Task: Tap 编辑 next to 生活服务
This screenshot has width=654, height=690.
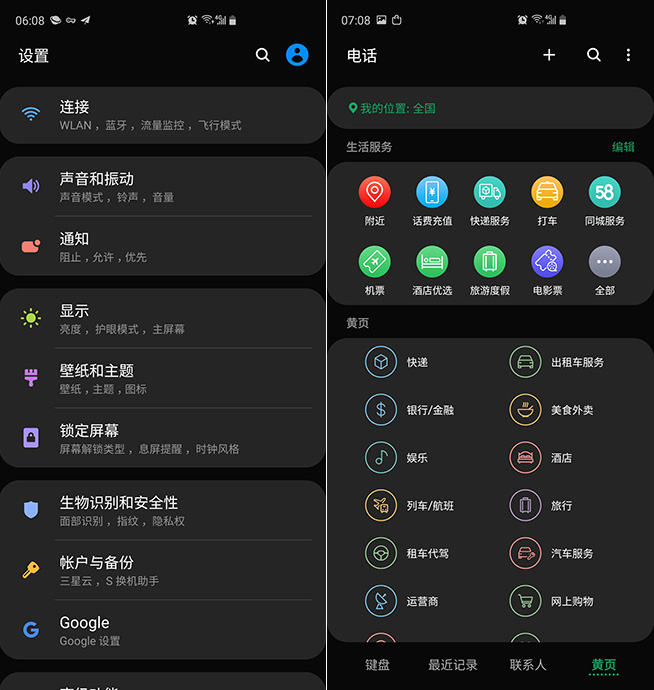Action: tap(623, 147)
